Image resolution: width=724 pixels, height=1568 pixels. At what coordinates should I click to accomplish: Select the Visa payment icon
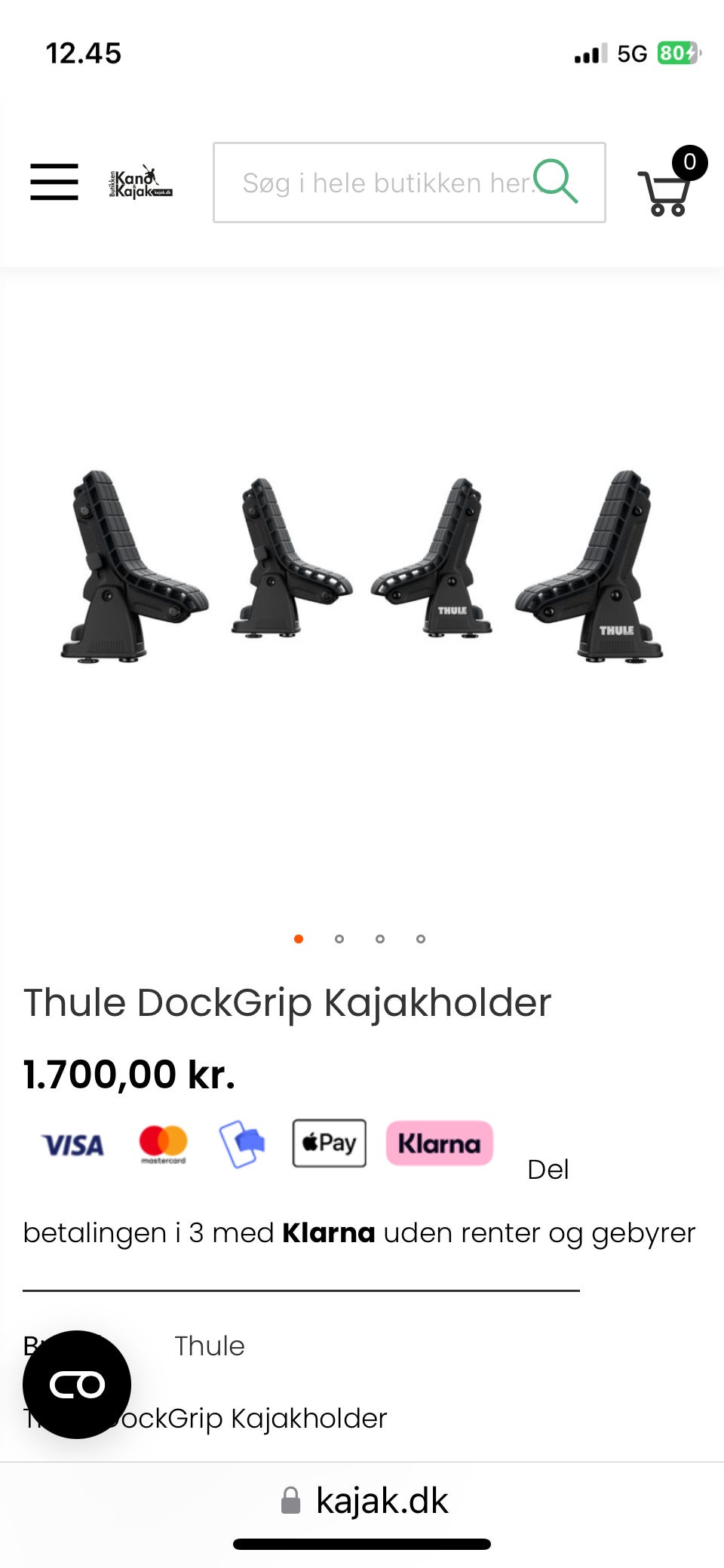(x=72, y=1145)
